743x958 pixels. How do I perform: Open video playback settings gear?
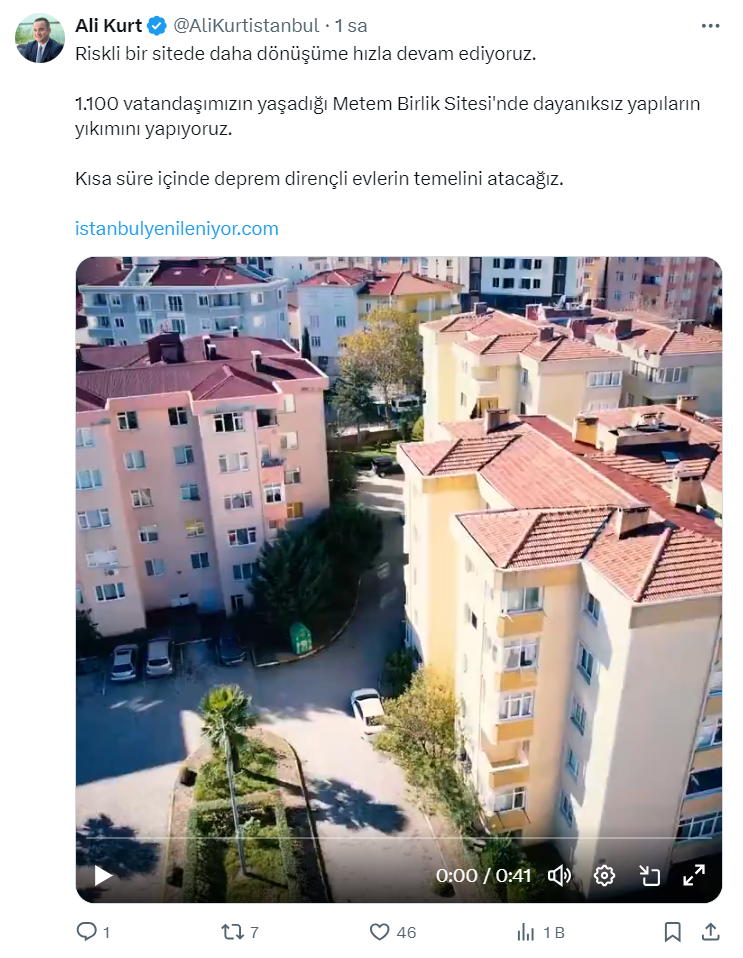click(604, 876)
